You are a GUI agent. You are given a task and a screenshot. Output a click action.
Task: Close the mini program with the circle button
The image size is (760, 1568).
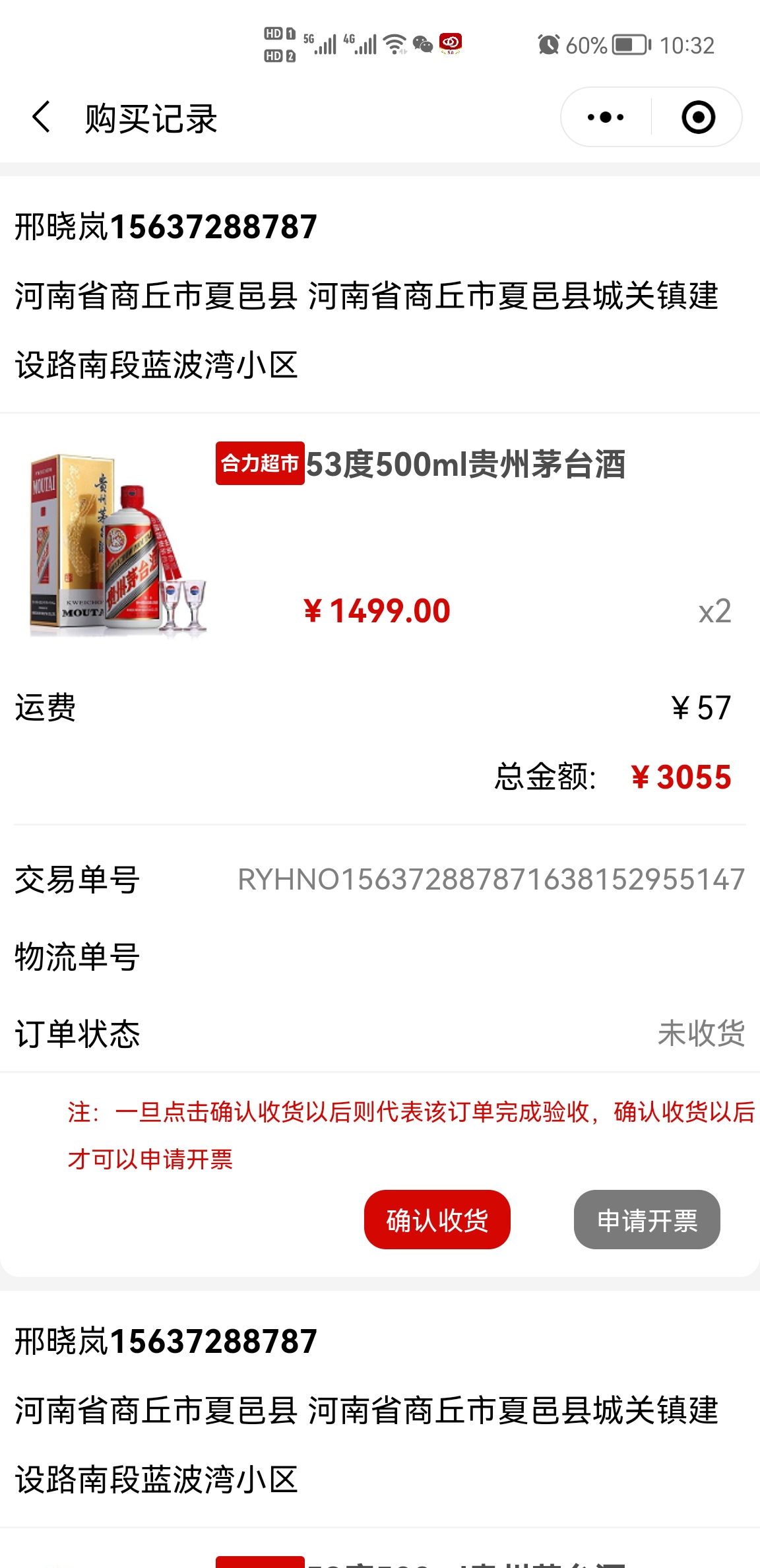pos(698,117)
